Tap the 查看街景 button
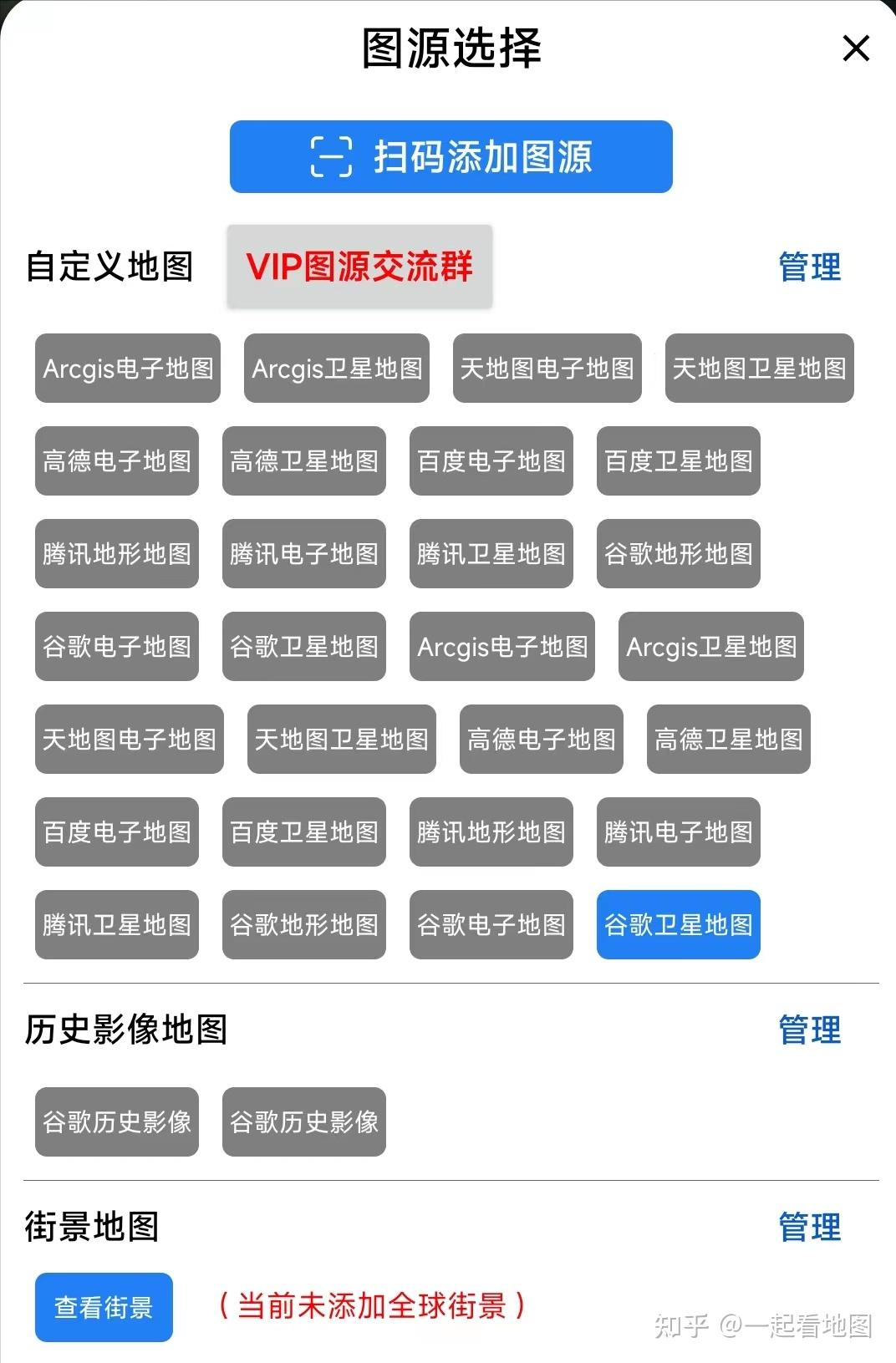This screenshot has height=1363, width=896. pyautogui.click(x=104, y=1307)
